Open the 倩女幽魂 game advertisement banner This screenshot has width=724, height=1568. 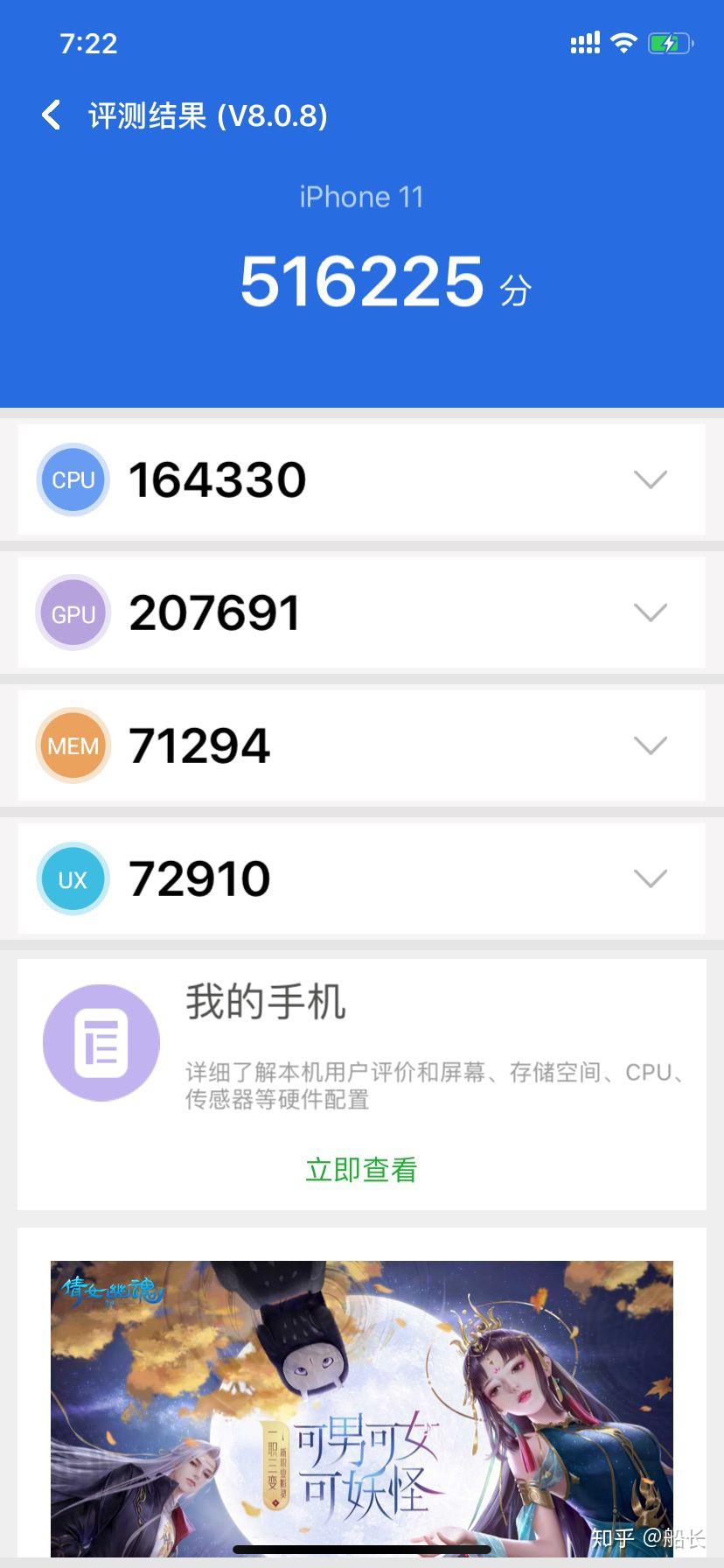[x=361, y=1409]
